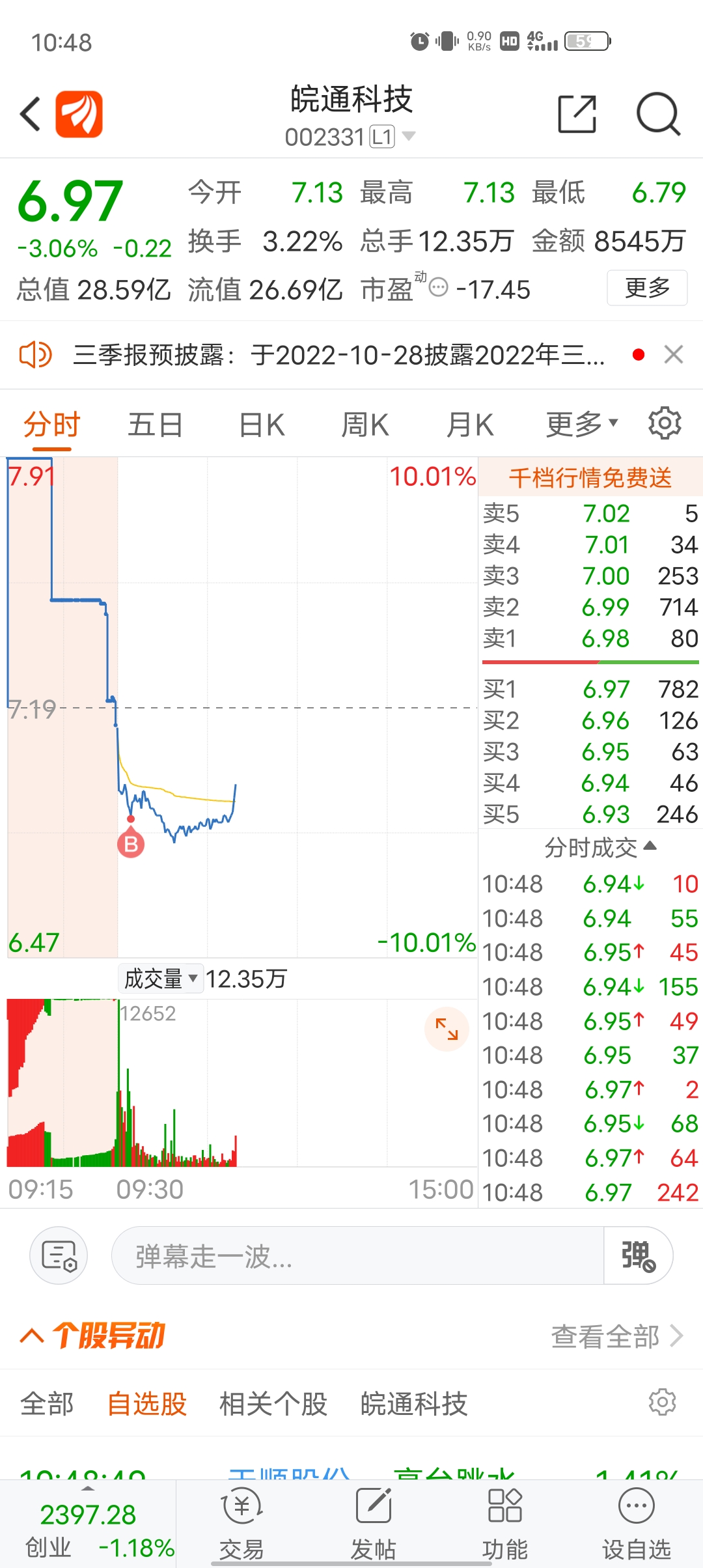Dismiss the 三季报预披露 announcement banner
The image size is (703, 1568).
tap(673, 355)
